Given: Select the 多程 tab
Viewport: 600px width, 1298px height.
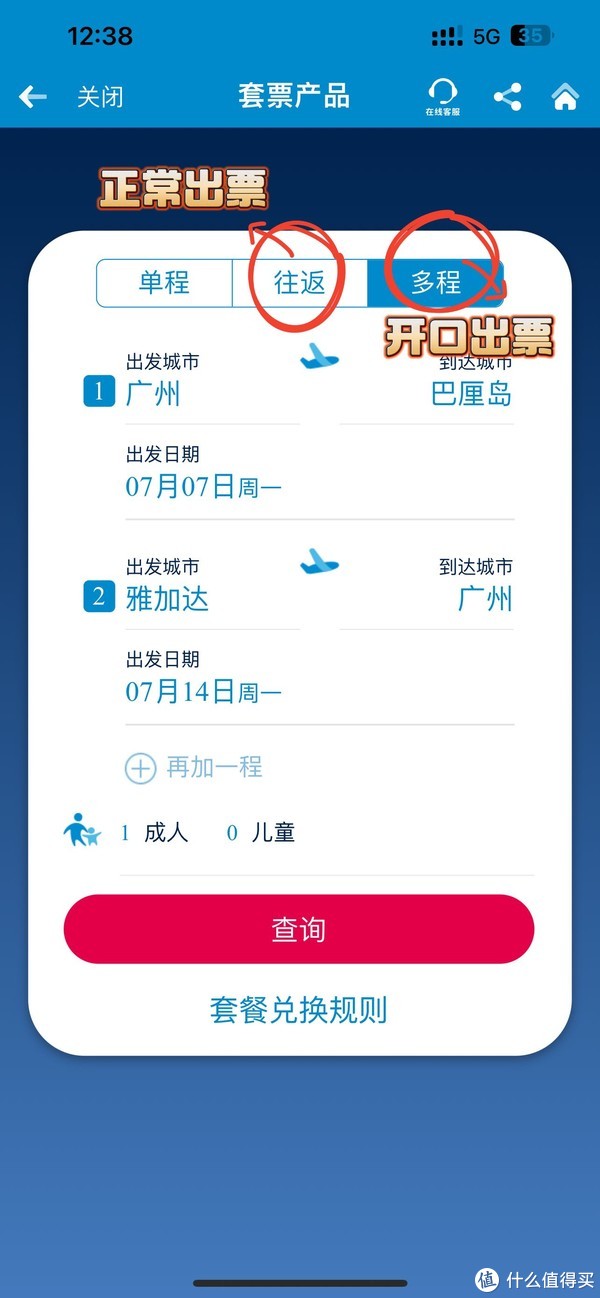Looking at the screenshot, I should [435, 283].
